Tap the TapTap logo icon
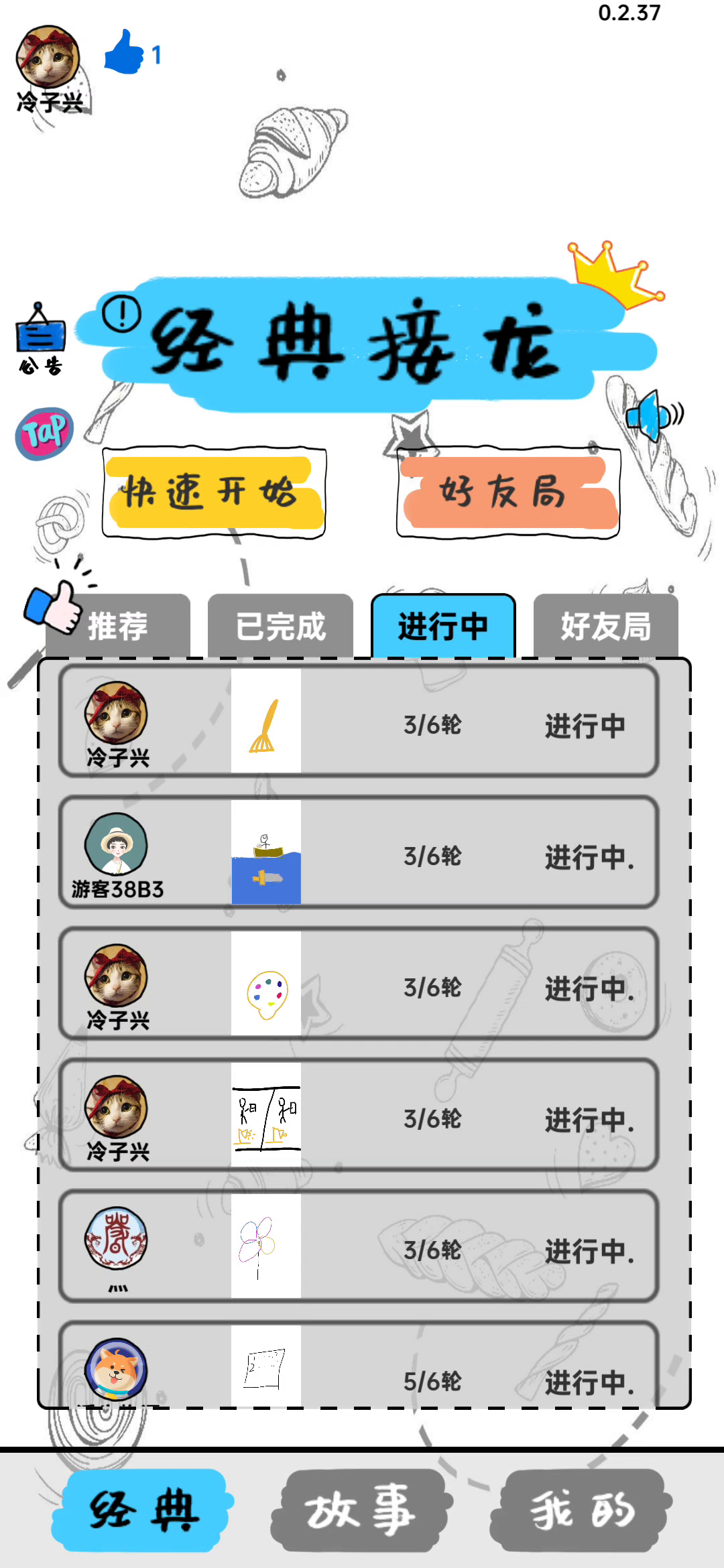The width and height of the screenshot is (724, 1568). pyautogui.click(x=44, y=433)
